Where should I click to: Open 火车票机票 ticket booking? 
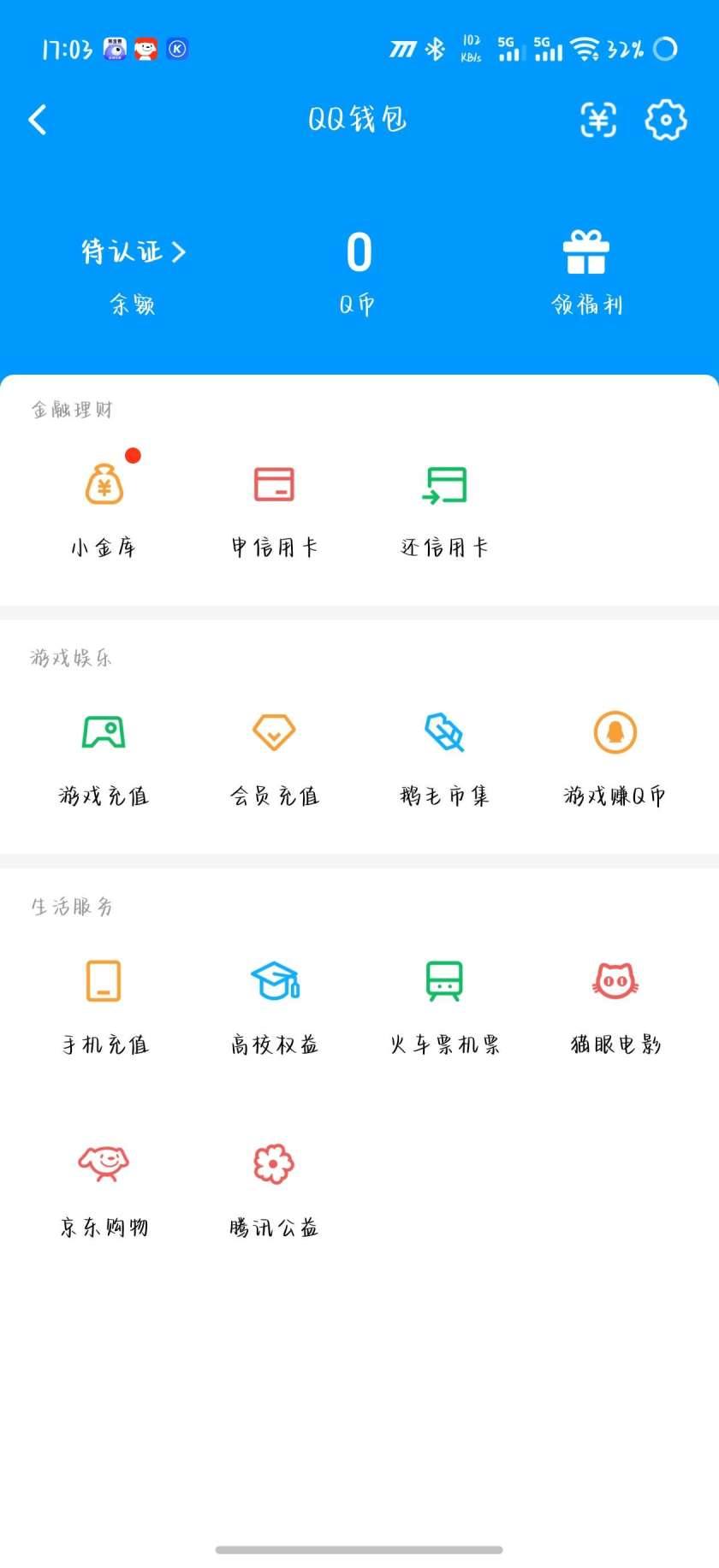pyautogui.click(x=444, y=1001)
